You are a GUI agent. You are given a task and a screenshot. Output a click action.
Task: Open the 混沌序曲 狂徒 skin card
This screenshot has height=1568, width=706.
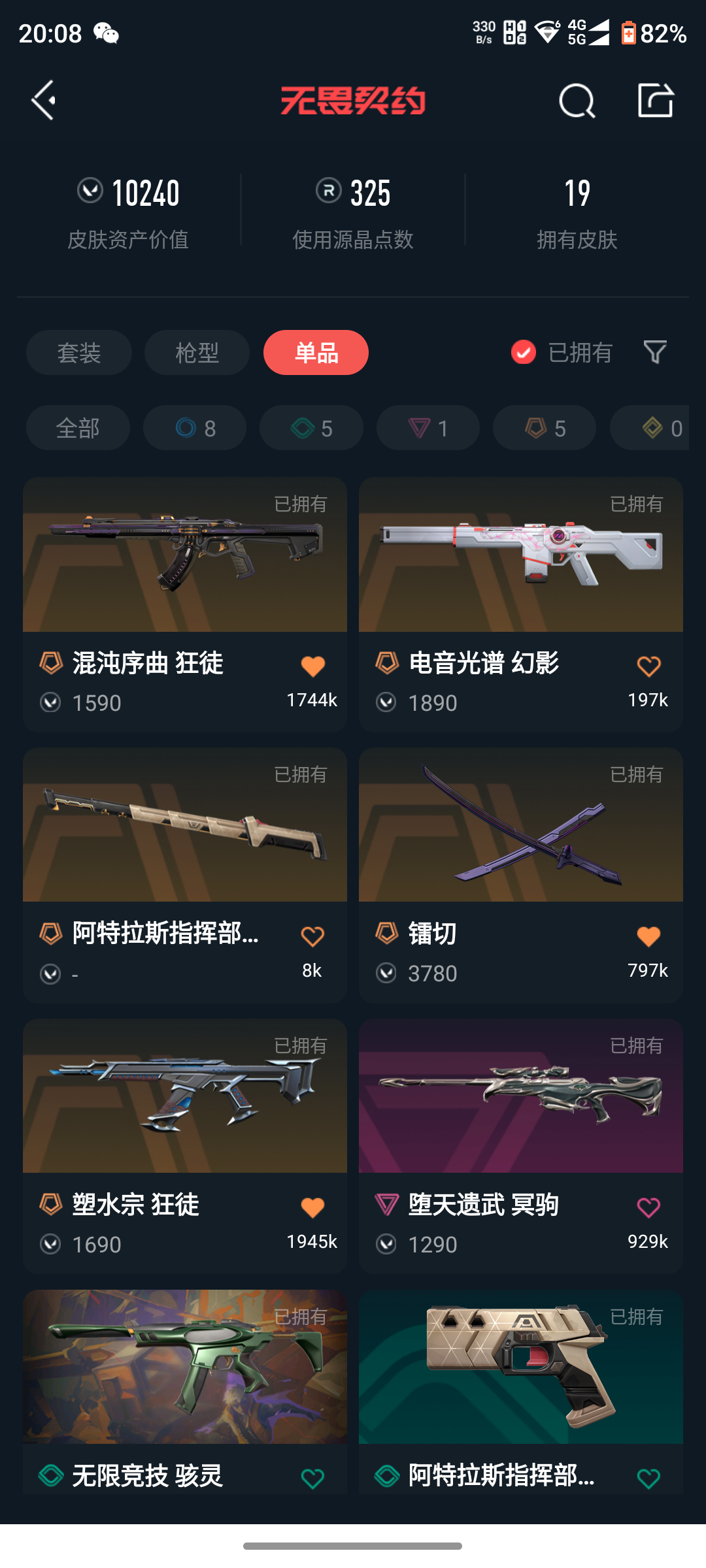tap(185, 555)
